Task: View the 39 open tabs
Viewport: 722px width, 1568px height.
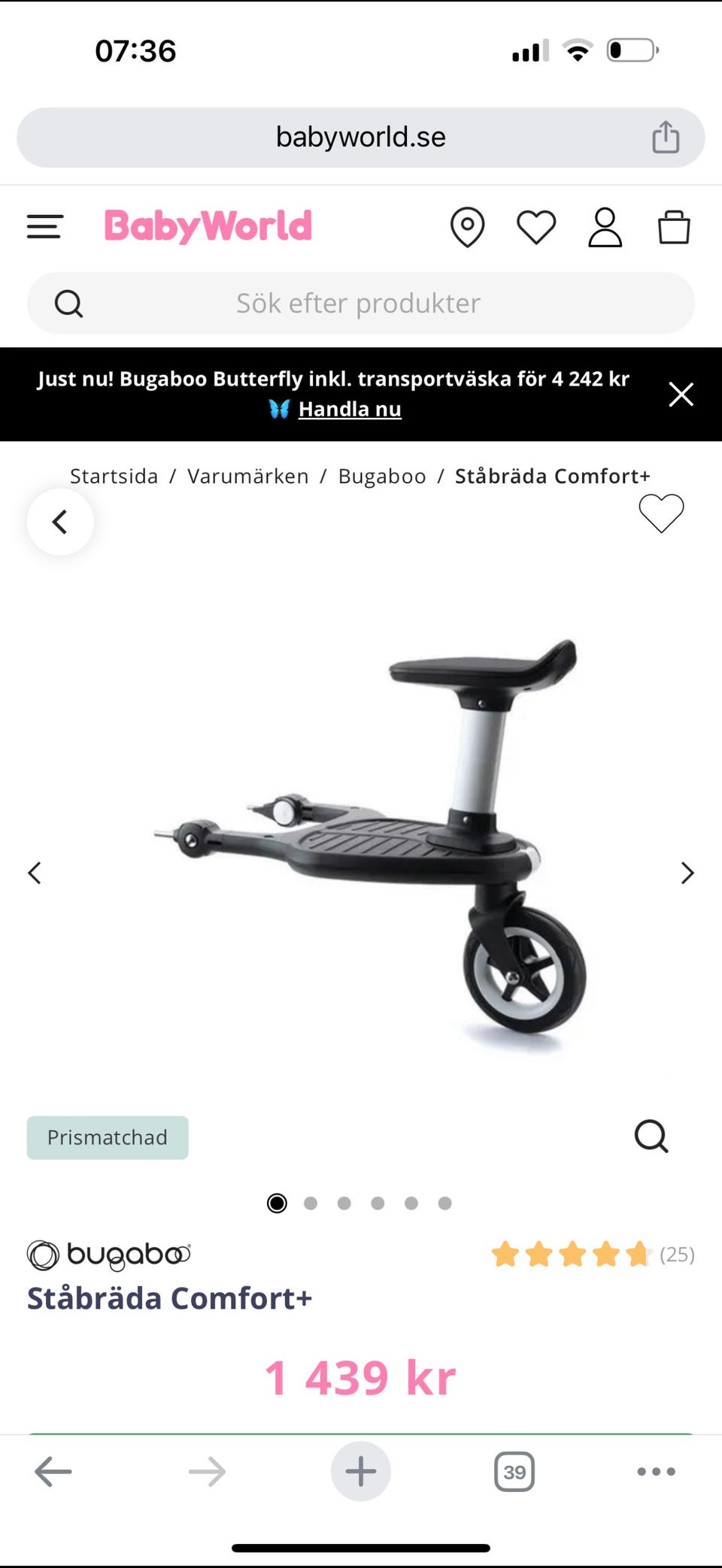Action: click(514, 1471)
